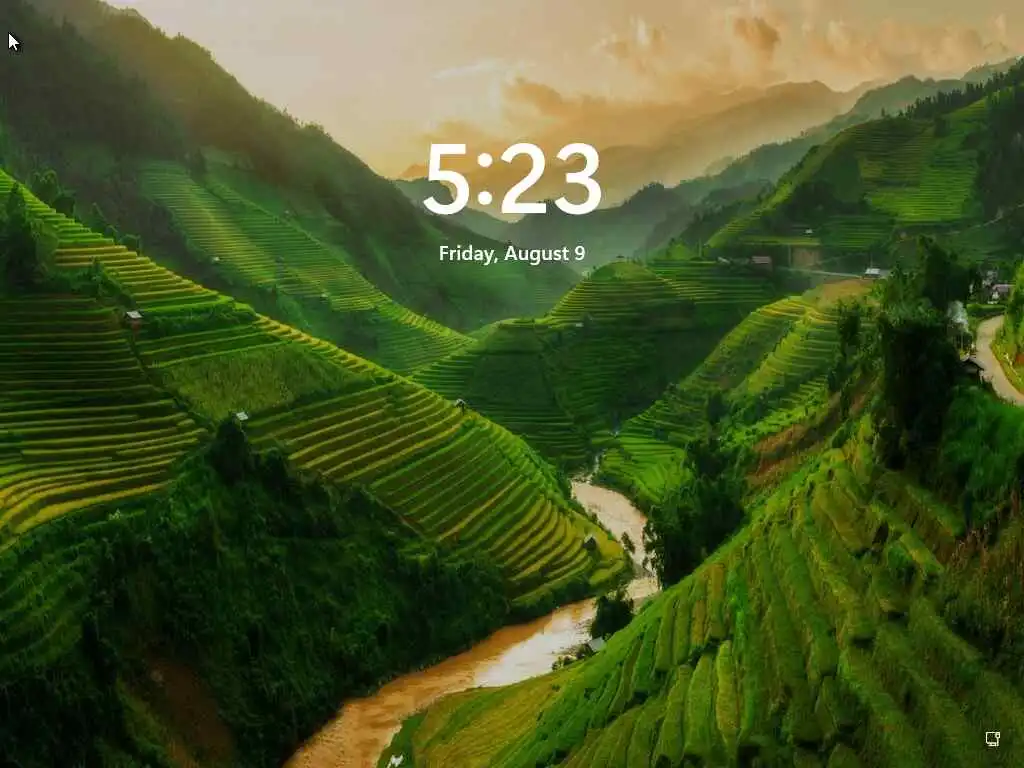Image resolution: width=1024 pixels, height=768 pixels.
Task: Open the network status icon
Action: pyautogui.click(x=992, y=739)
